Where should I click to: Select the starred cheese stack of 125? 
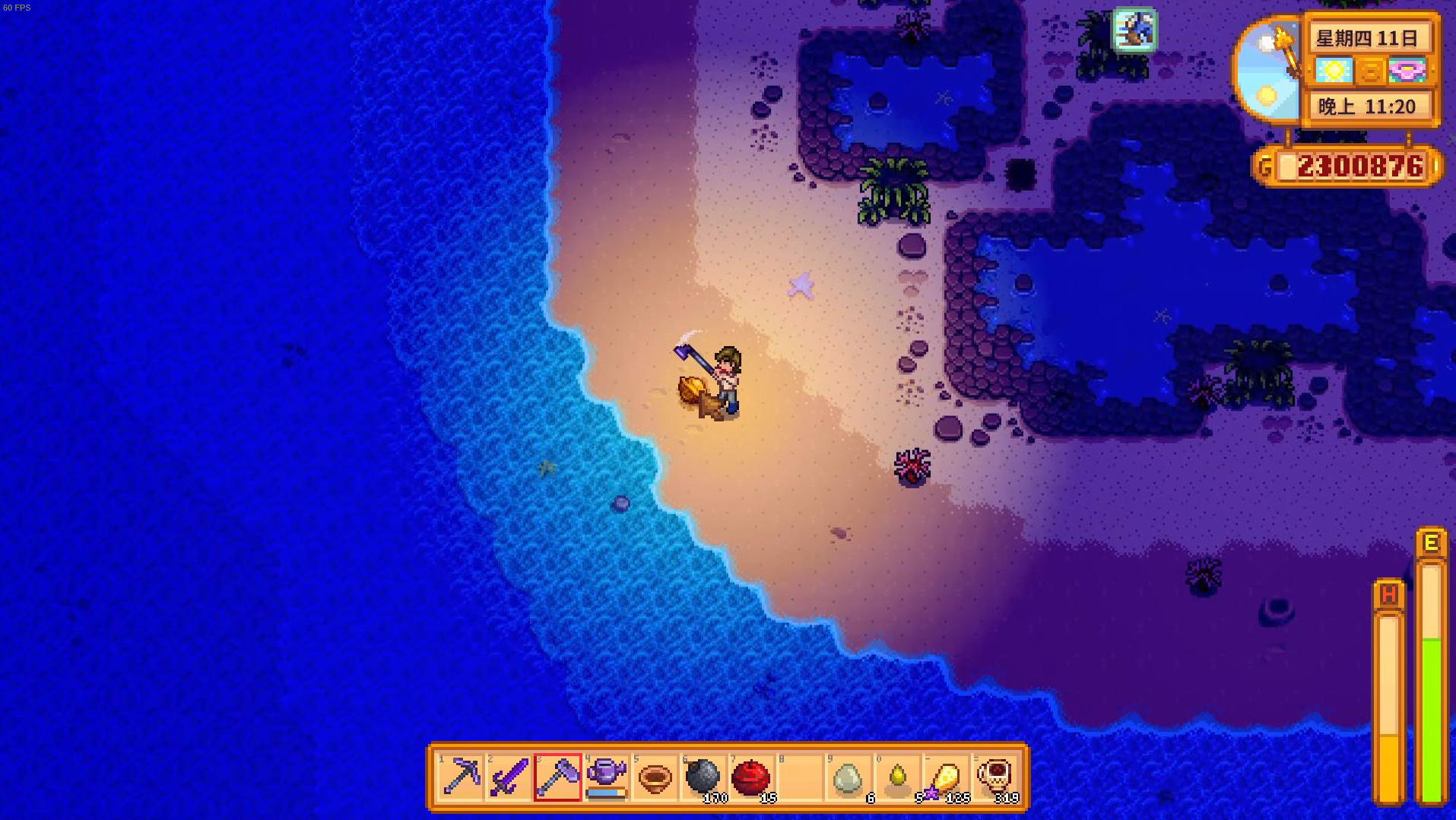coord(946,777)
